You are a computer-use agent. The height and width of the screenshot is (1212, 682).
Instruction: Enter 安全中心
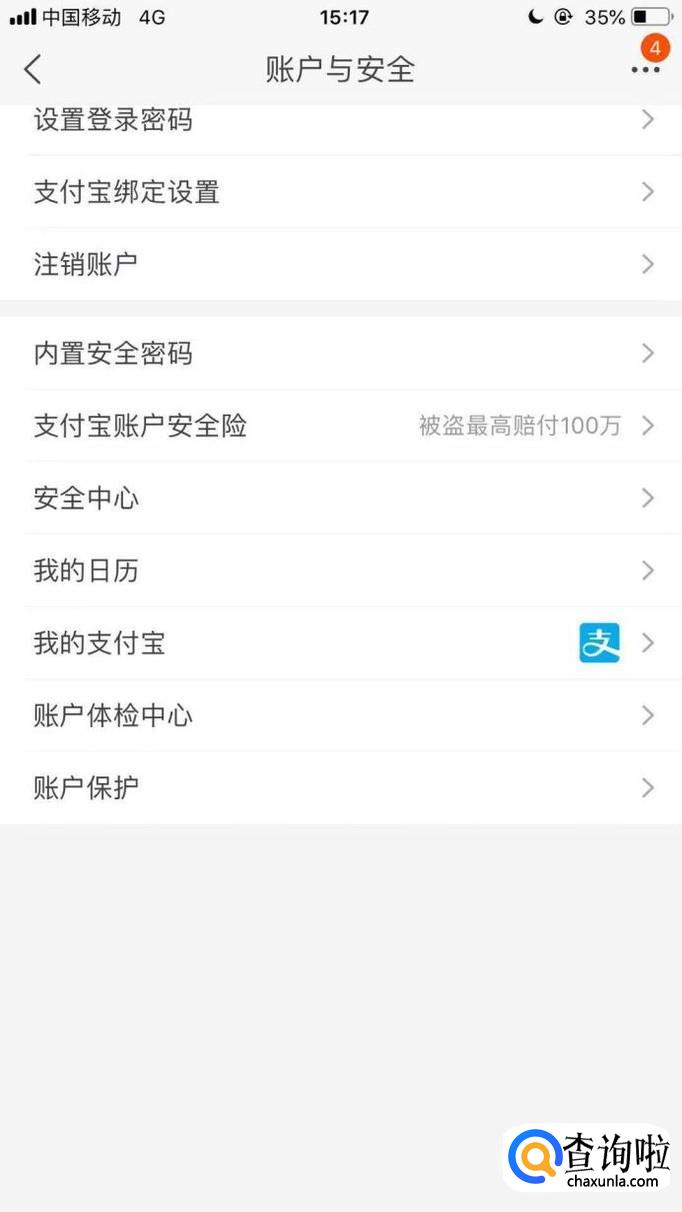tap(340, 498)
